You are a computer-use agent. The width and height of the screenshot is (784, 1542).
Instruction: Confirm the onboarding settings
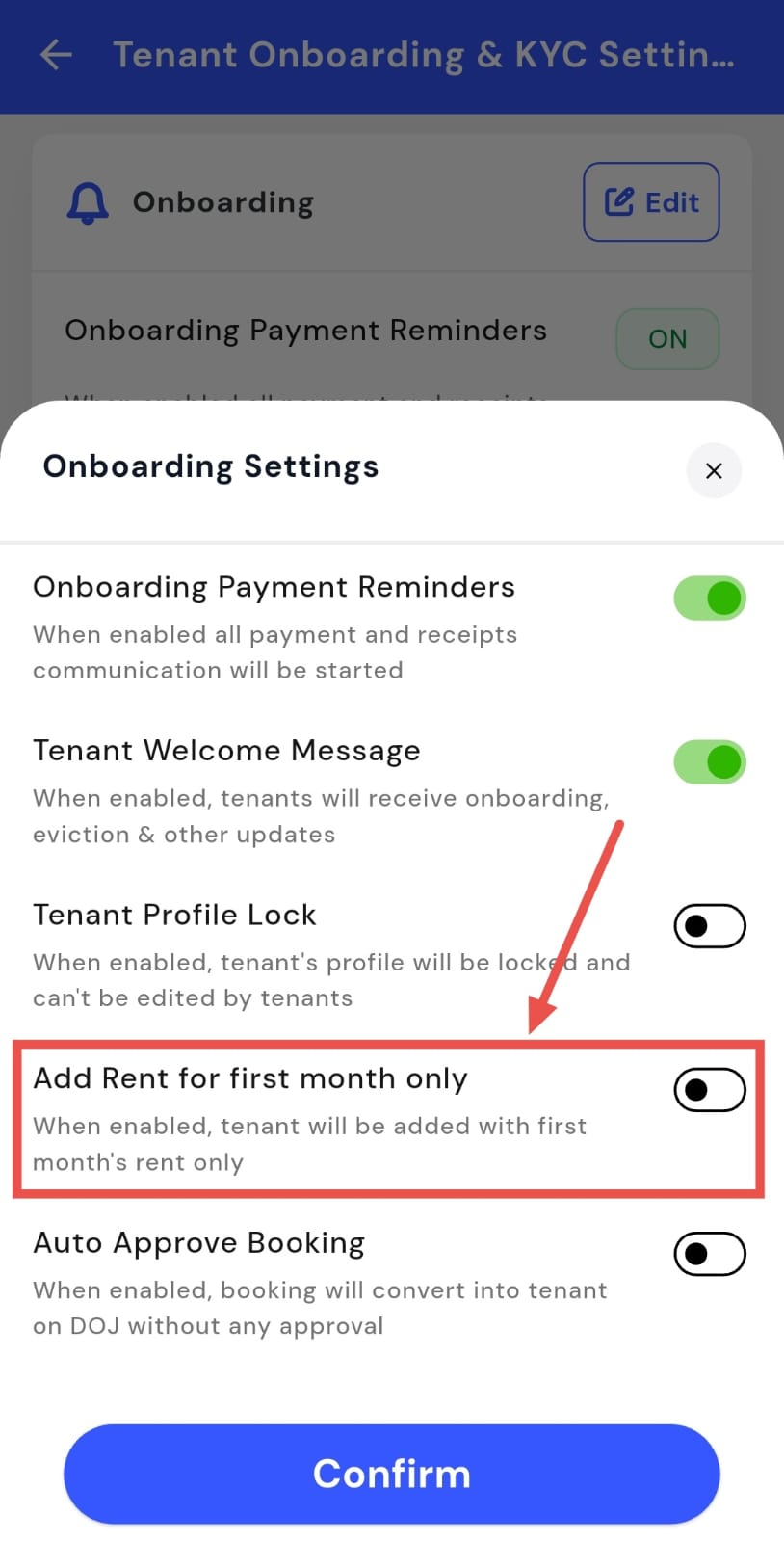[x=392, y=1474]
